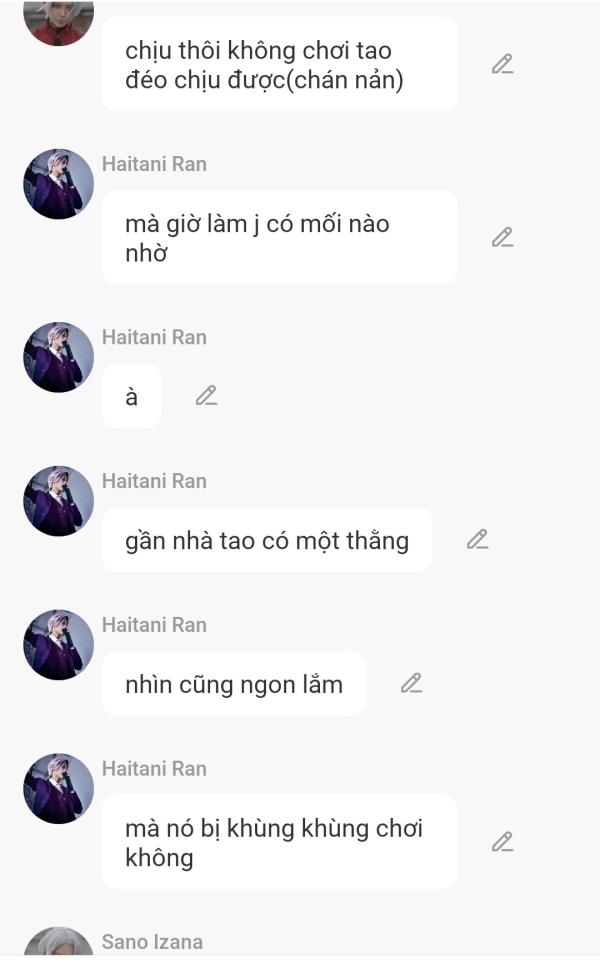Image resolution: width=600 pixels, height=964 pixels.
Task: Tap the pencil icon beside message "à"
Action: [x=206, y=395]
